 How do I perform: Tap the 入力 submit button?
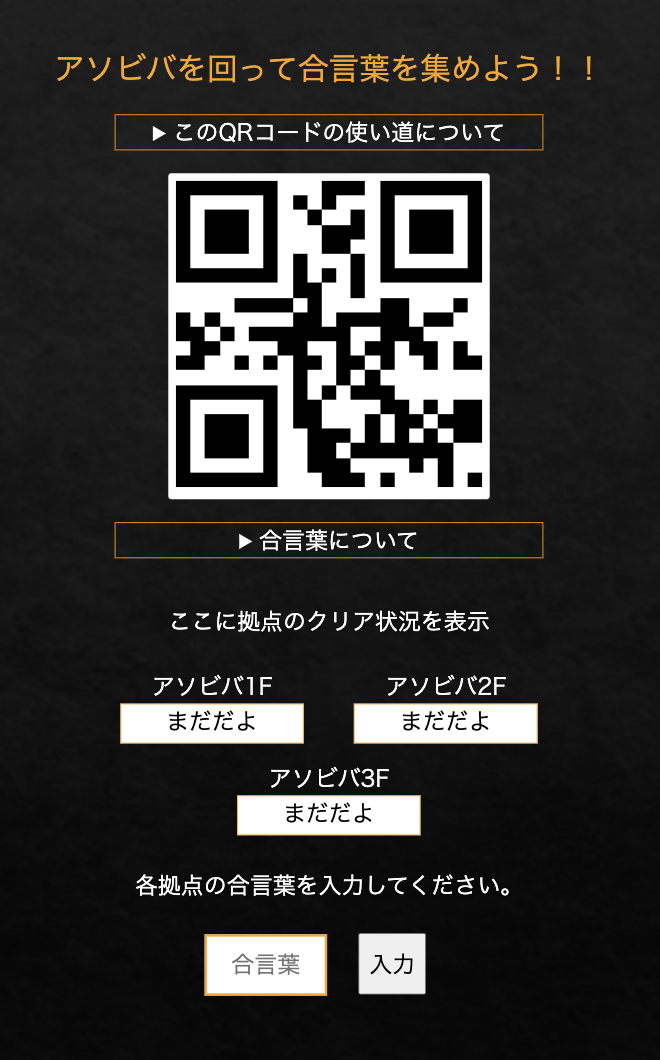[392, 964]
